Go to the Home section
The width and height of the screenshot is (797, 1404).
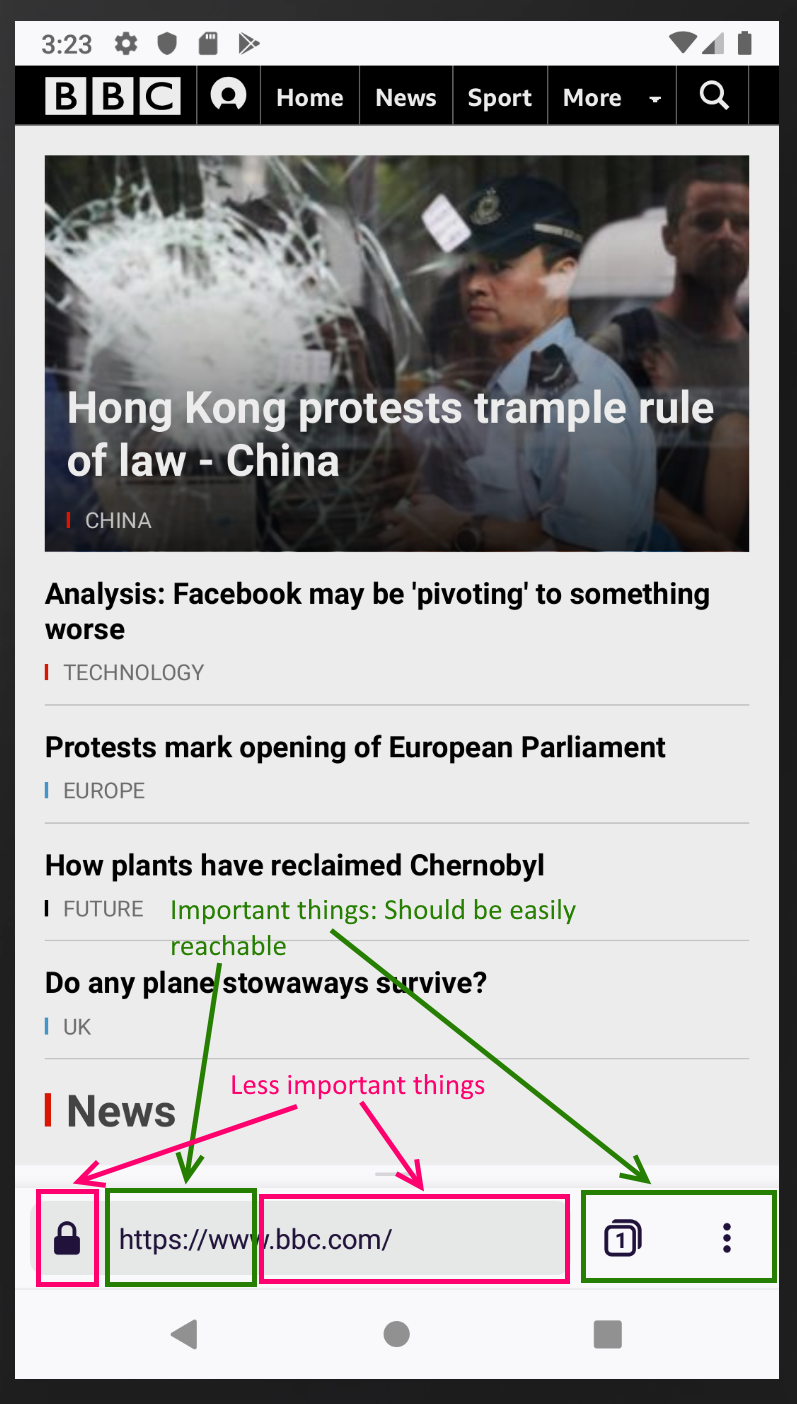pos(310,98)
